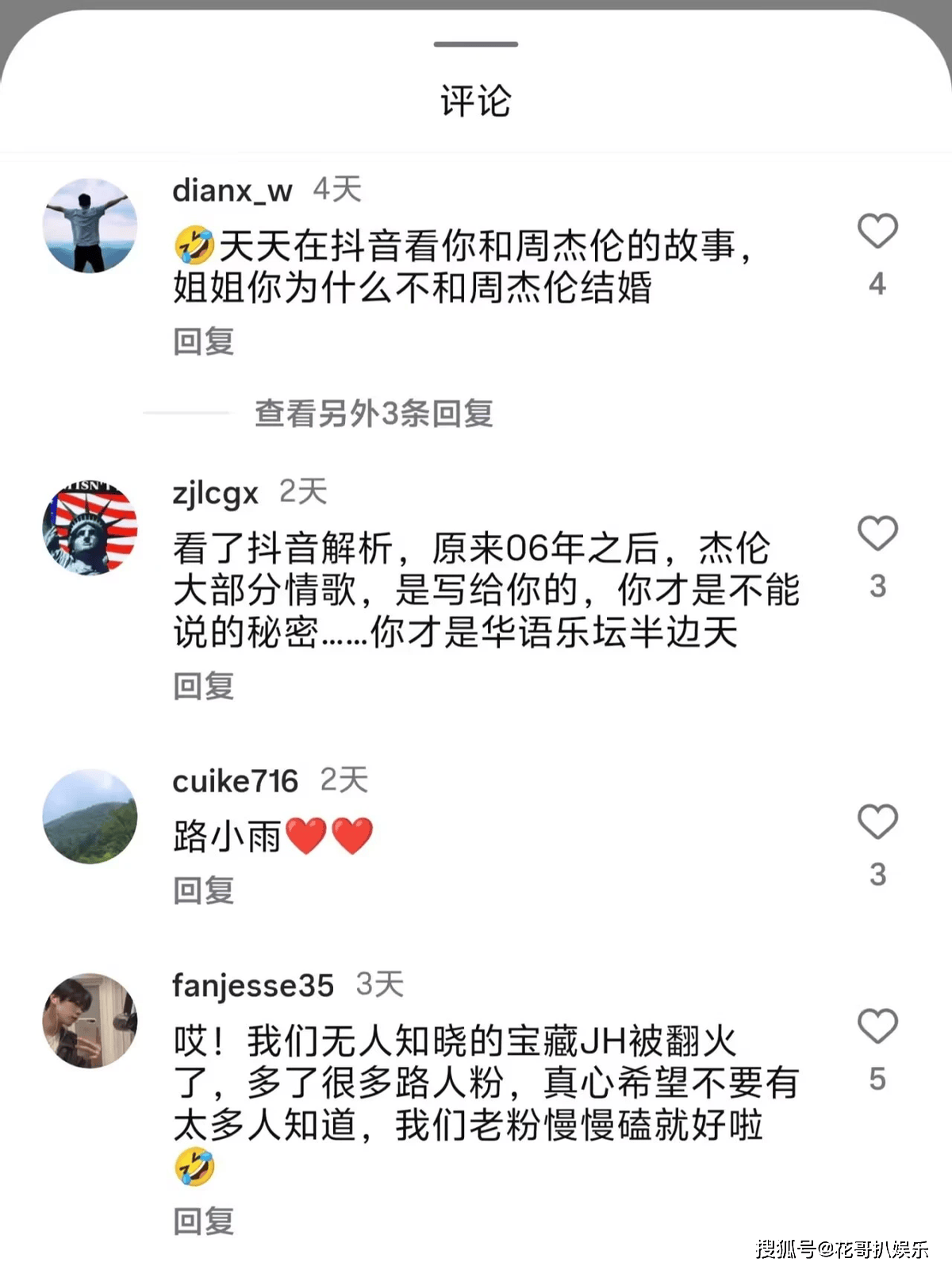
Task: Reply to cuike716's comment
Action: tap(204, 891)
